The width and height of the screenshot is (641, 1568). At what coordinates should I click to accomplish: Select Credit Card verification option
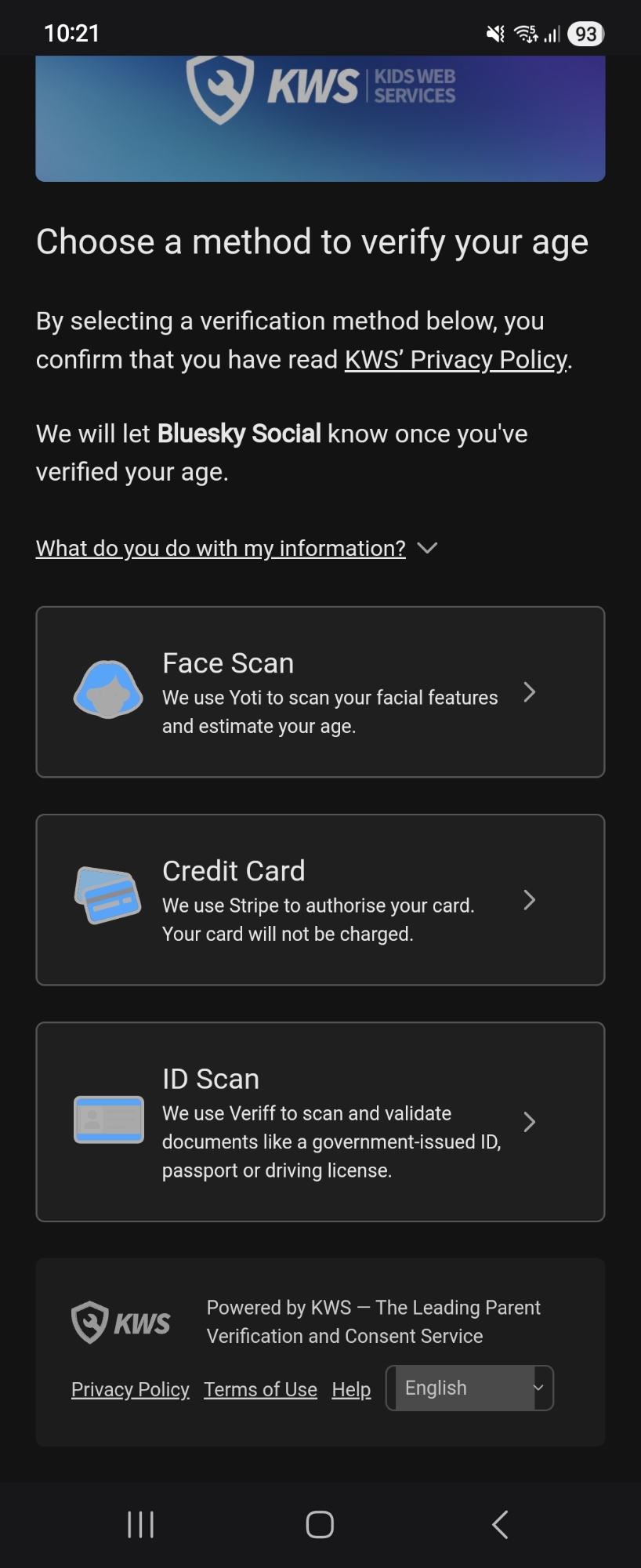pos(320,900)
